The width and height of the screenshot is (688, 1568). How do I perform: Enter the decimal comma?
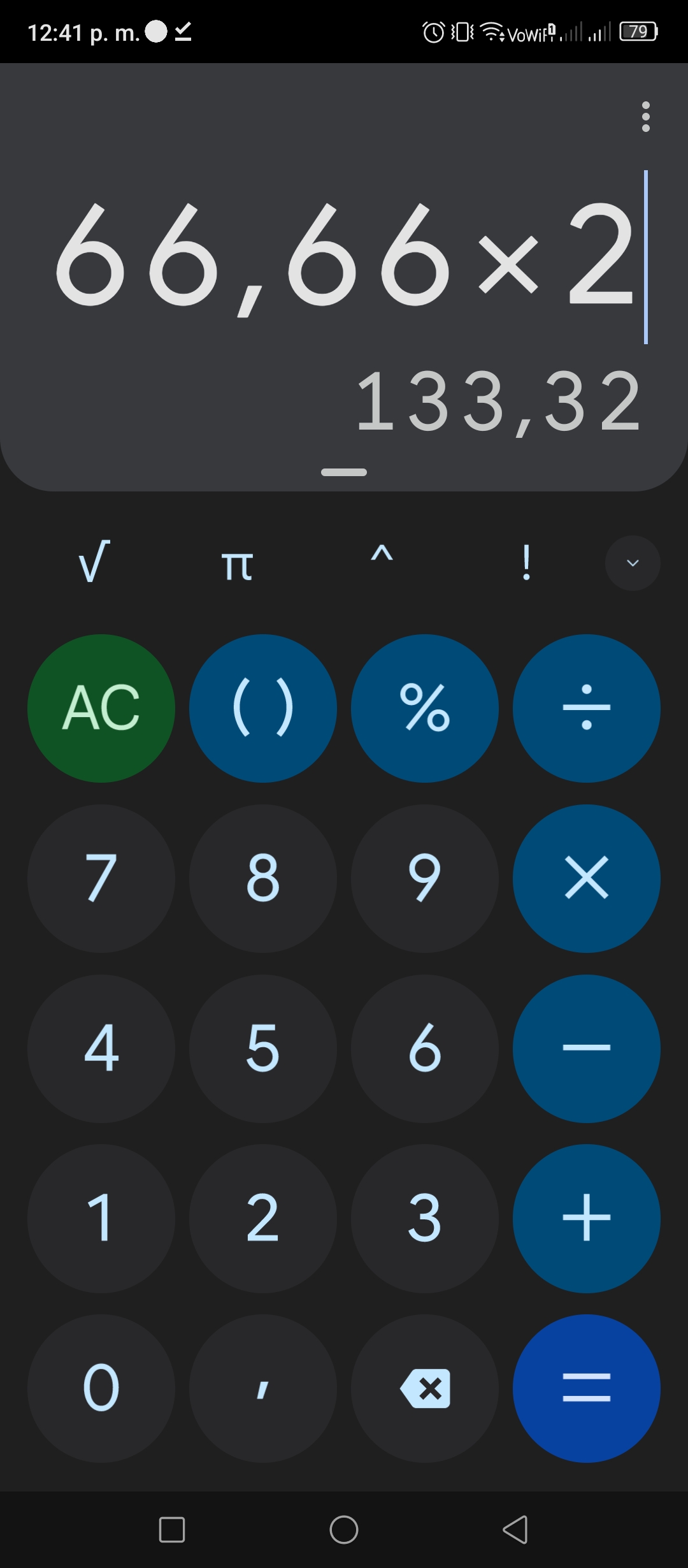(x=263, y=1388)
